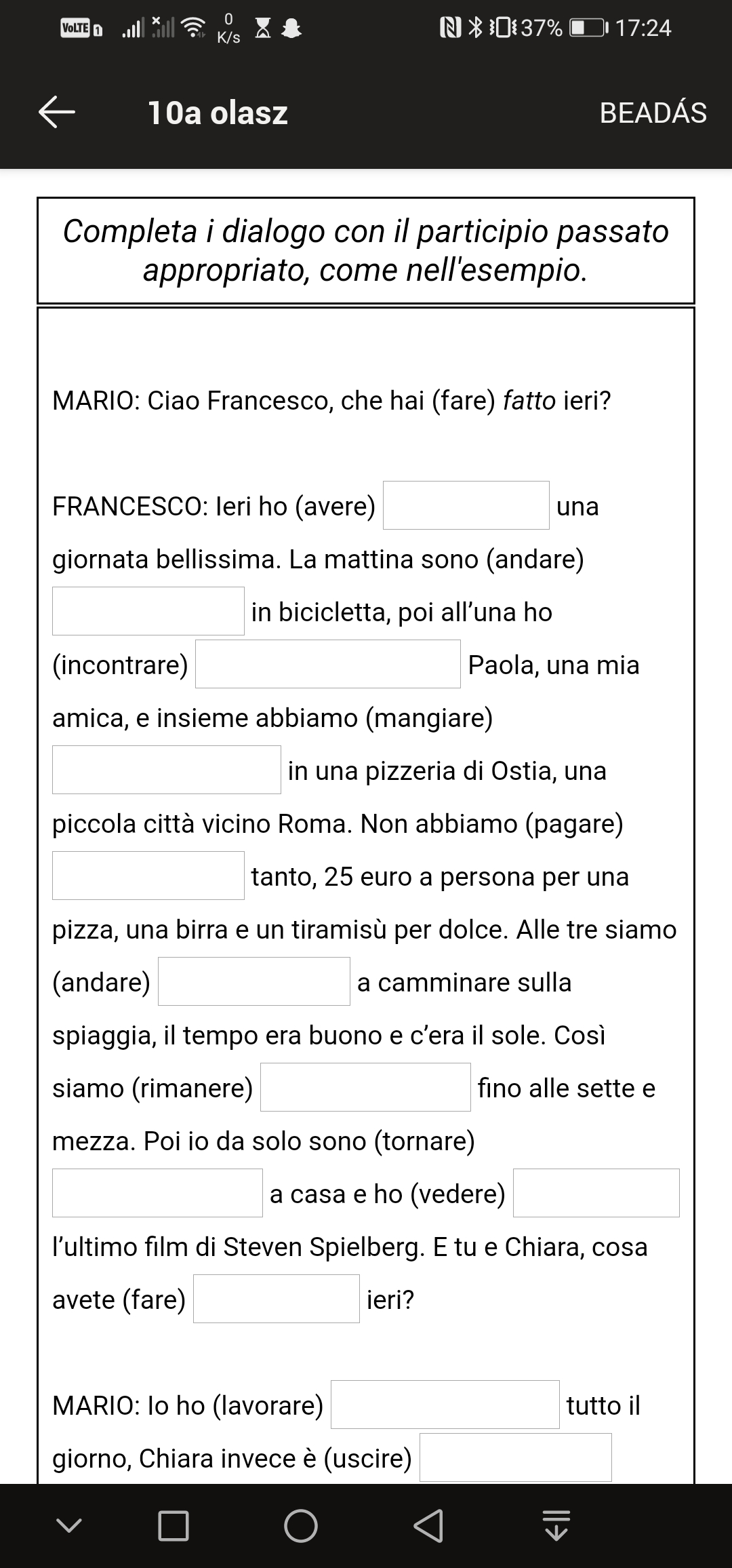Select the blank before 'in bicicletta'

148,611
